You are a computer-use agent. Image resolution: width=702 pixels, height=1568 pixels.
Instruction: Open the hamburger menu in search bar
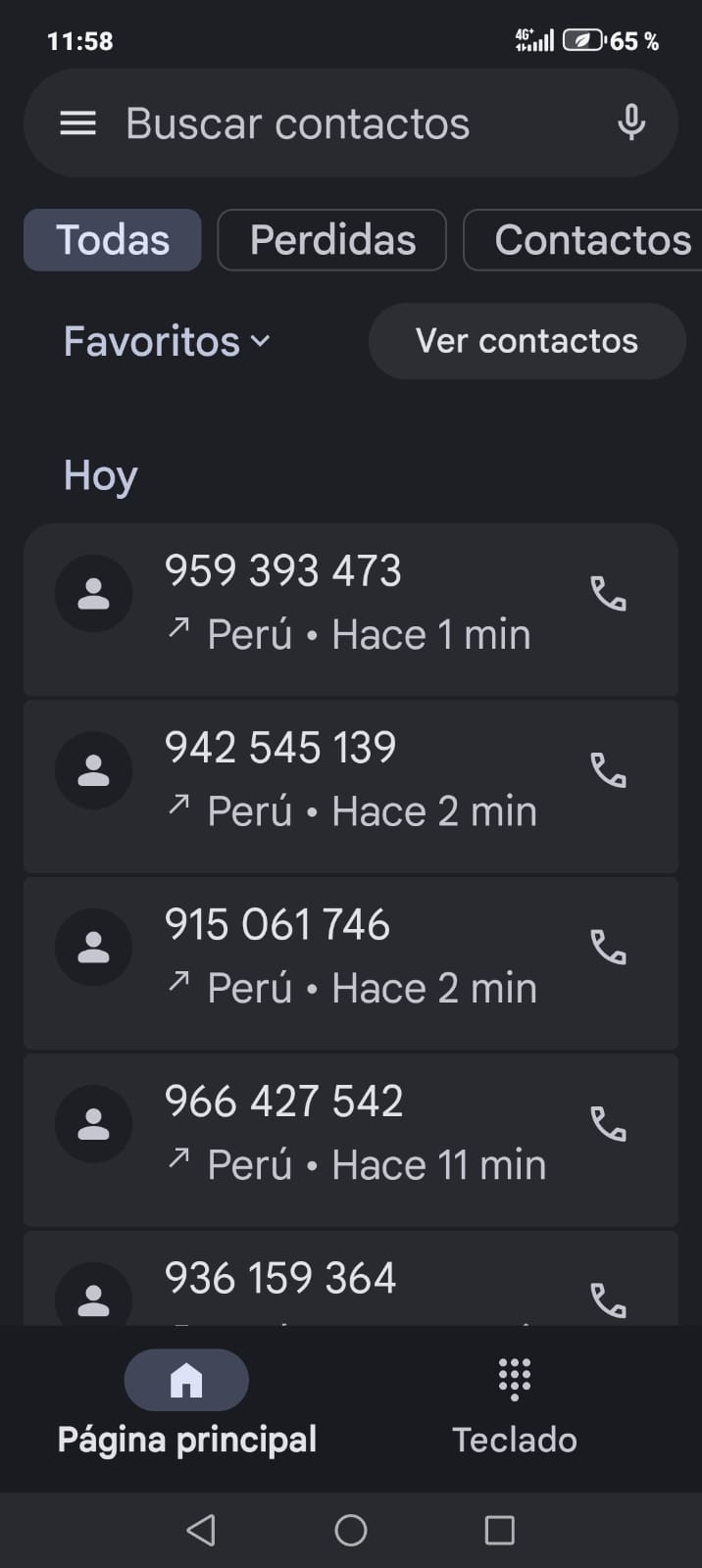78,123
